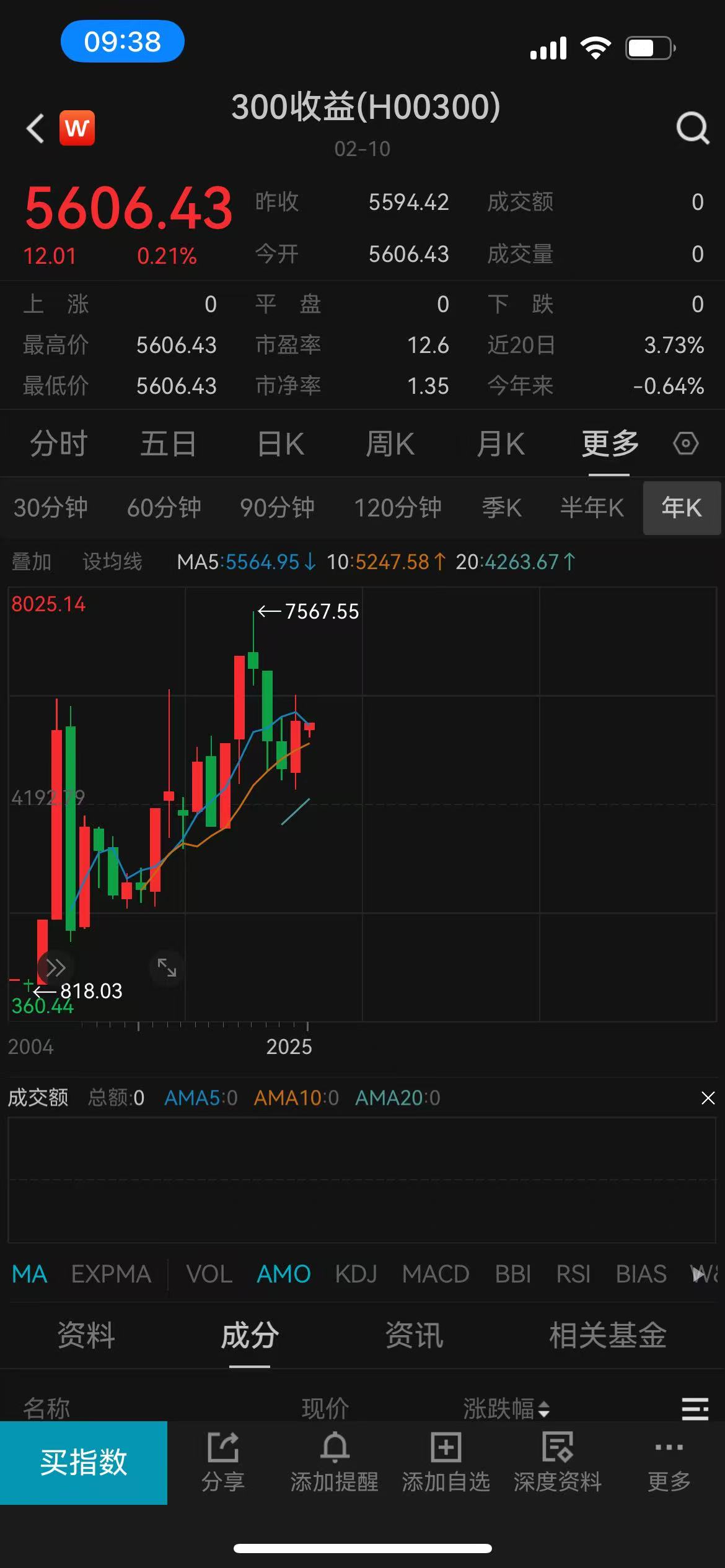Switch indicator to KDJ
This screenshot has width=725, height=1568.
356,1274
